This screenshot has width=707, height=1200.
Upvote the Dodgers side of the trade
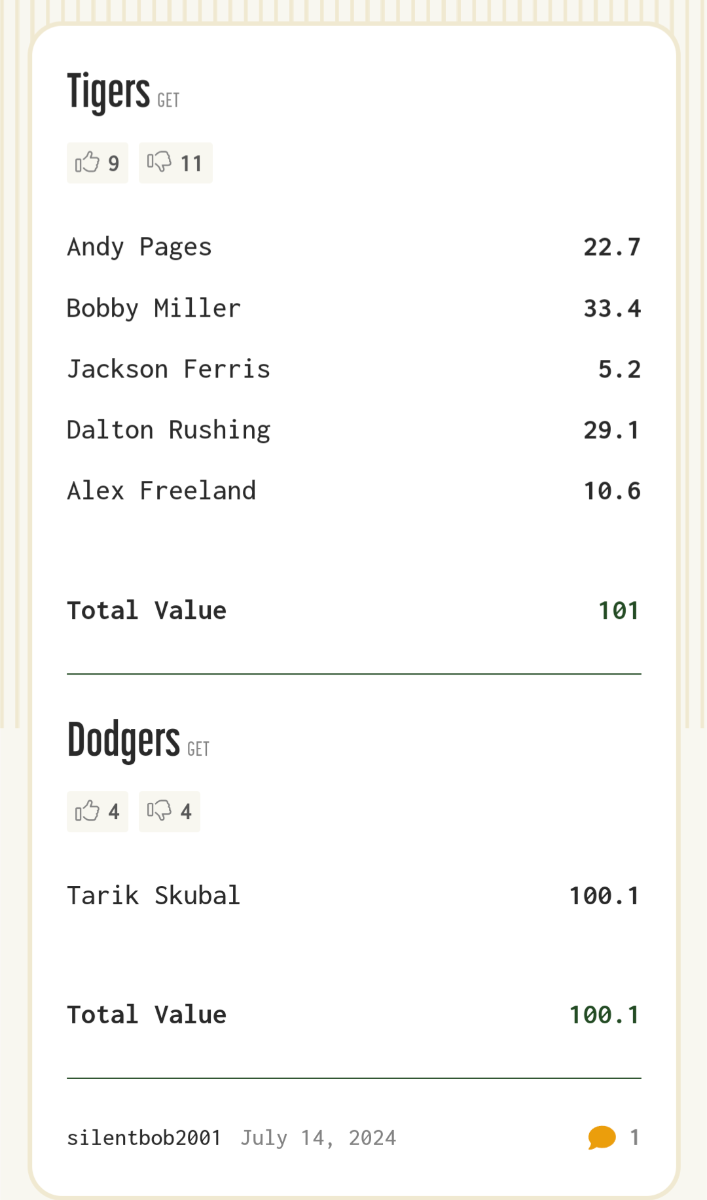tap(97, 811)
